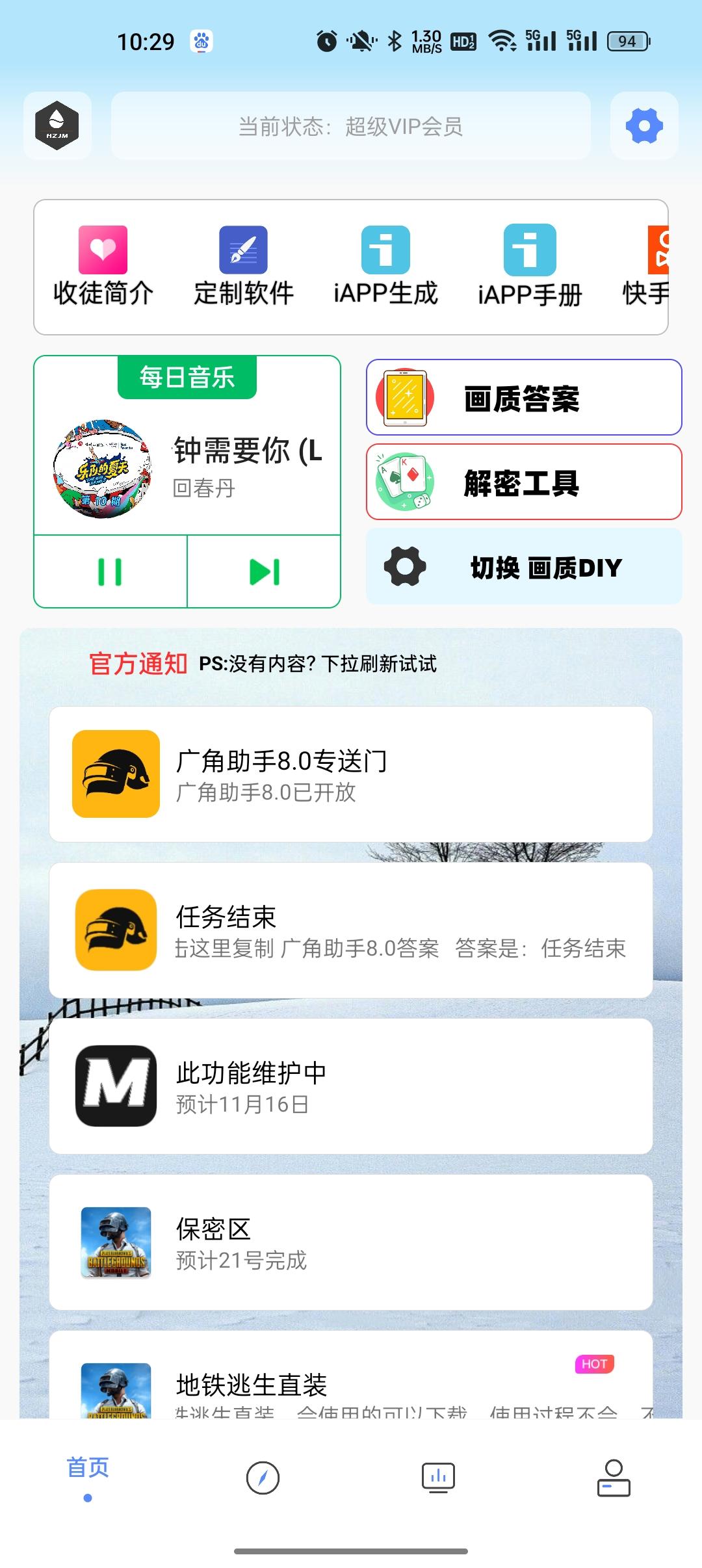Open 画质答案 button
The height and width of the screenshot is (1568, 702).
click(524, 397)
